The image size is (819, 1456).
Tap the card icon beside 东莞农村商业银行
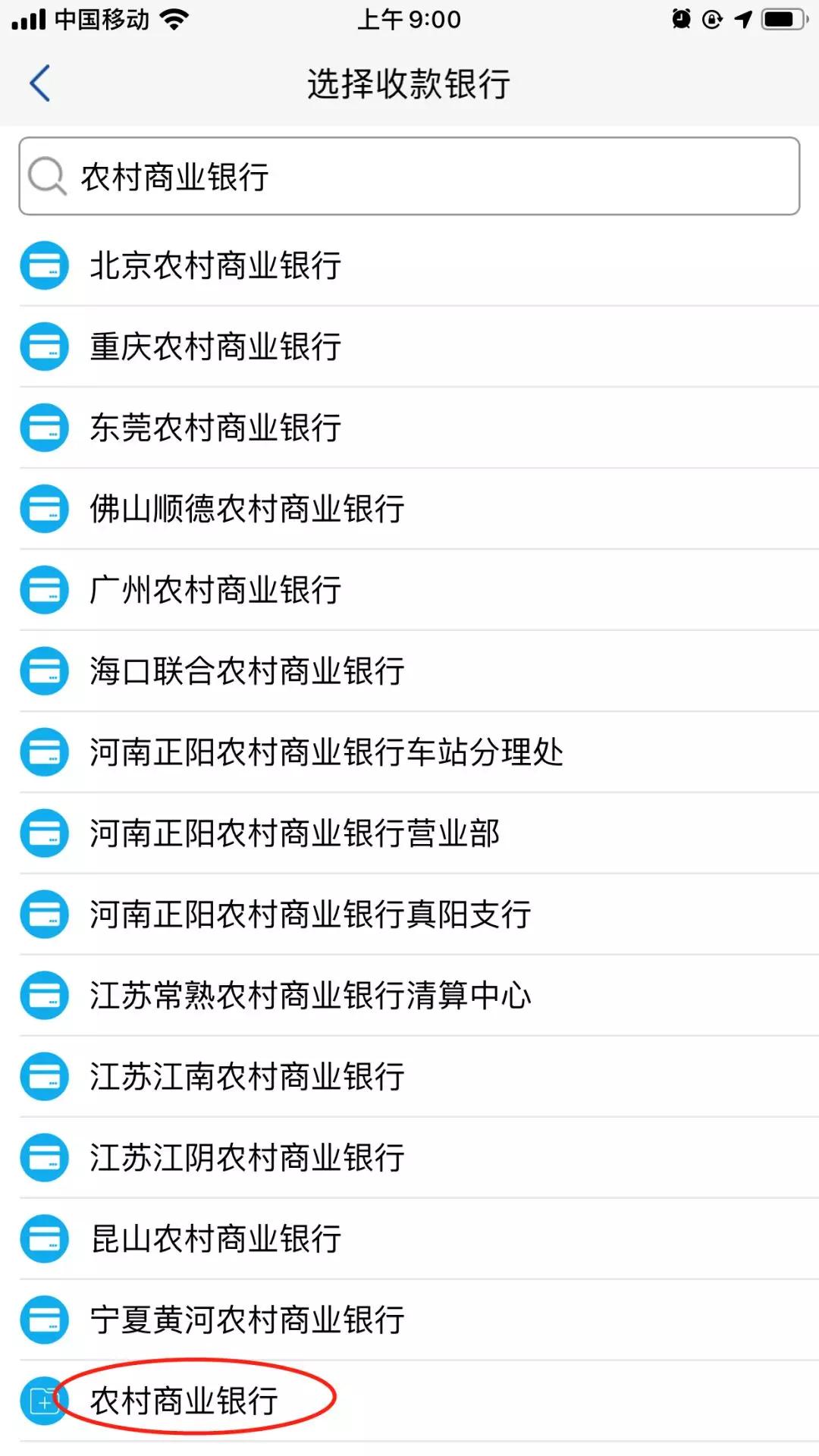point(44,428)
